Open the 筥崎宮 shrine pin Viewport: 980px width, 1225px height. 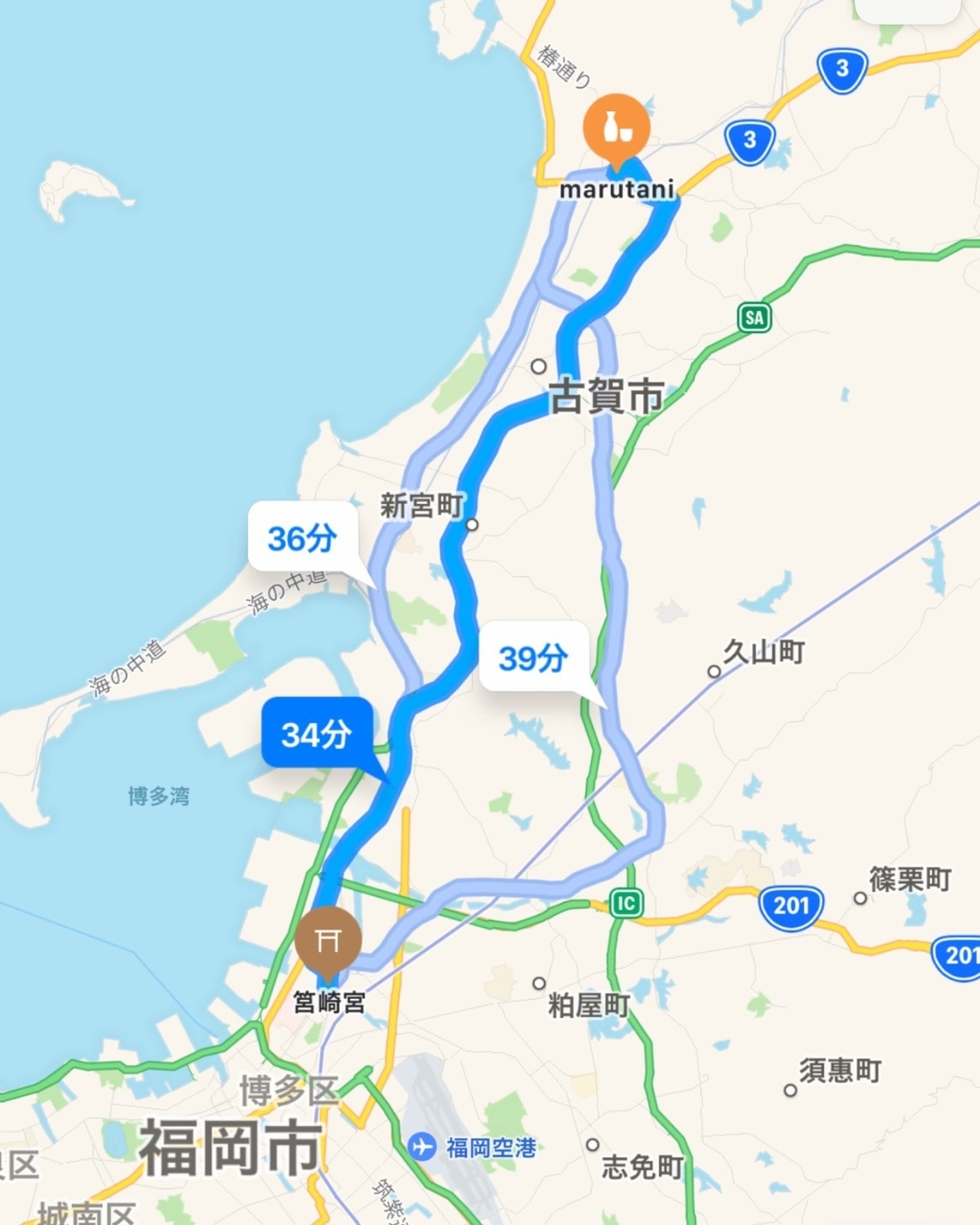[x=327, y=943]
